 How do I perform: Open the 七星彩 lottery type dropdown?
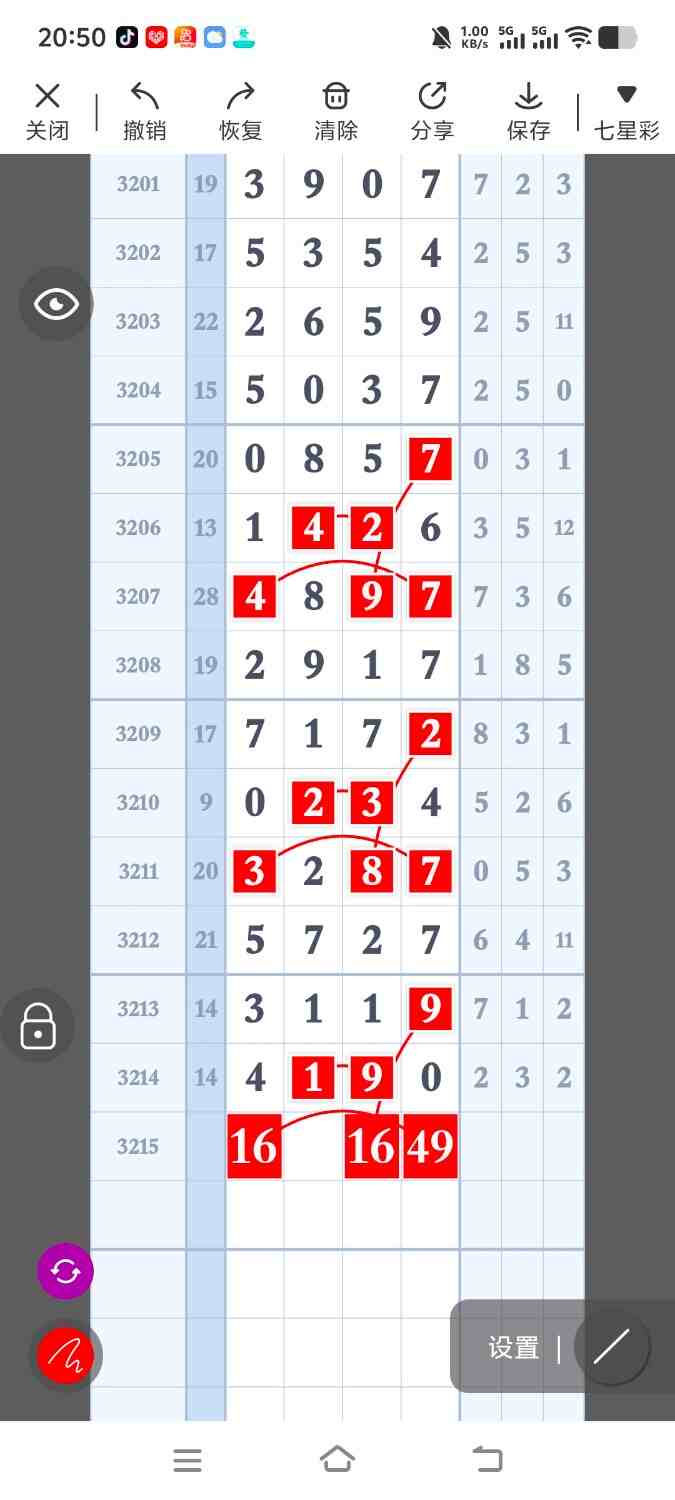[x=626, y=111]
